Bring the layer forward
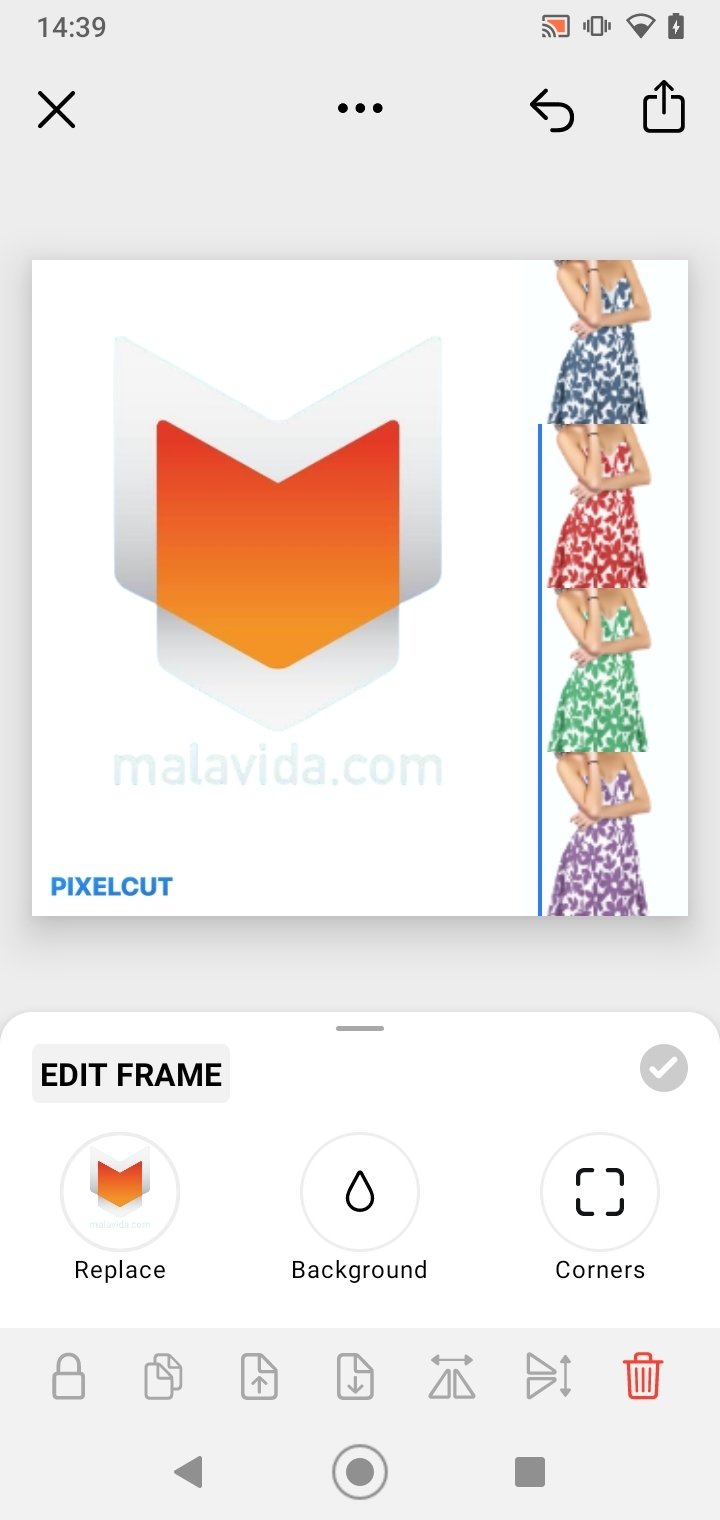Image resolution: width=720 pixels, height=1520 pixels. point(259,1376)
